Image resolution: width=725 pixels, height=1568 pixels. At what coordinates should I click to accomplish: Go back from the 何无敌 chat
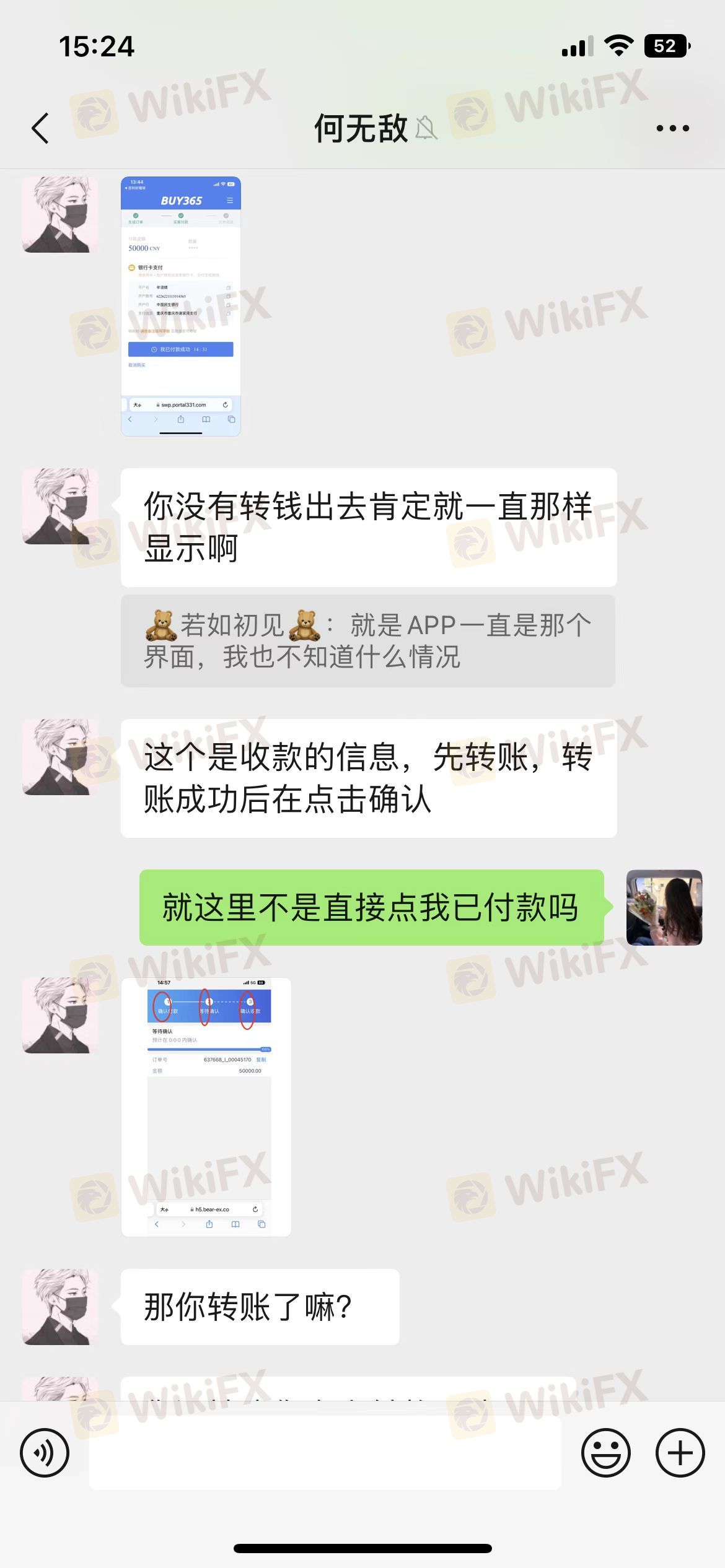[40, 128]
